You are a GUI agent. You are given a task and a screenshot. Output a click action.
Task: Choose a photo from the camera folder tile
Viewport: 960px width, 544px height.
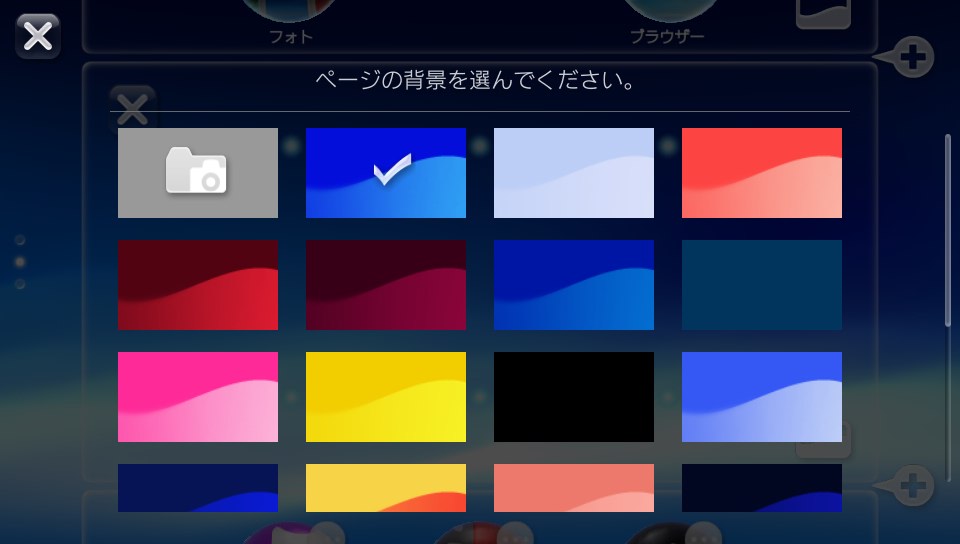198,173
